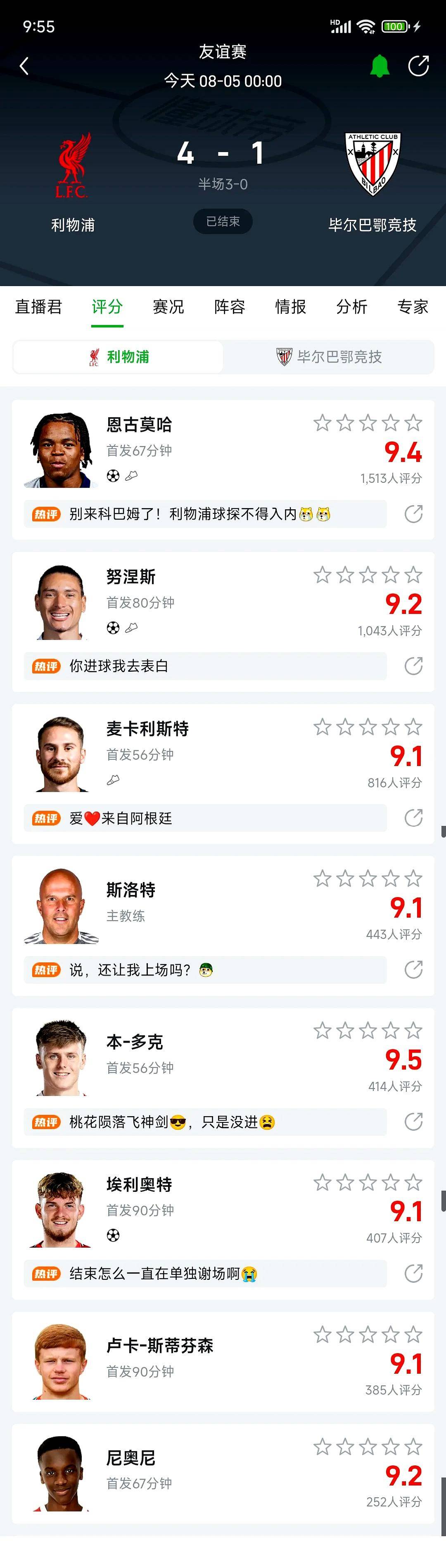The height and width of the screenshot is (1568, 446).
Task: Go back using the arrow icon
Action: (x=24, y=66)
